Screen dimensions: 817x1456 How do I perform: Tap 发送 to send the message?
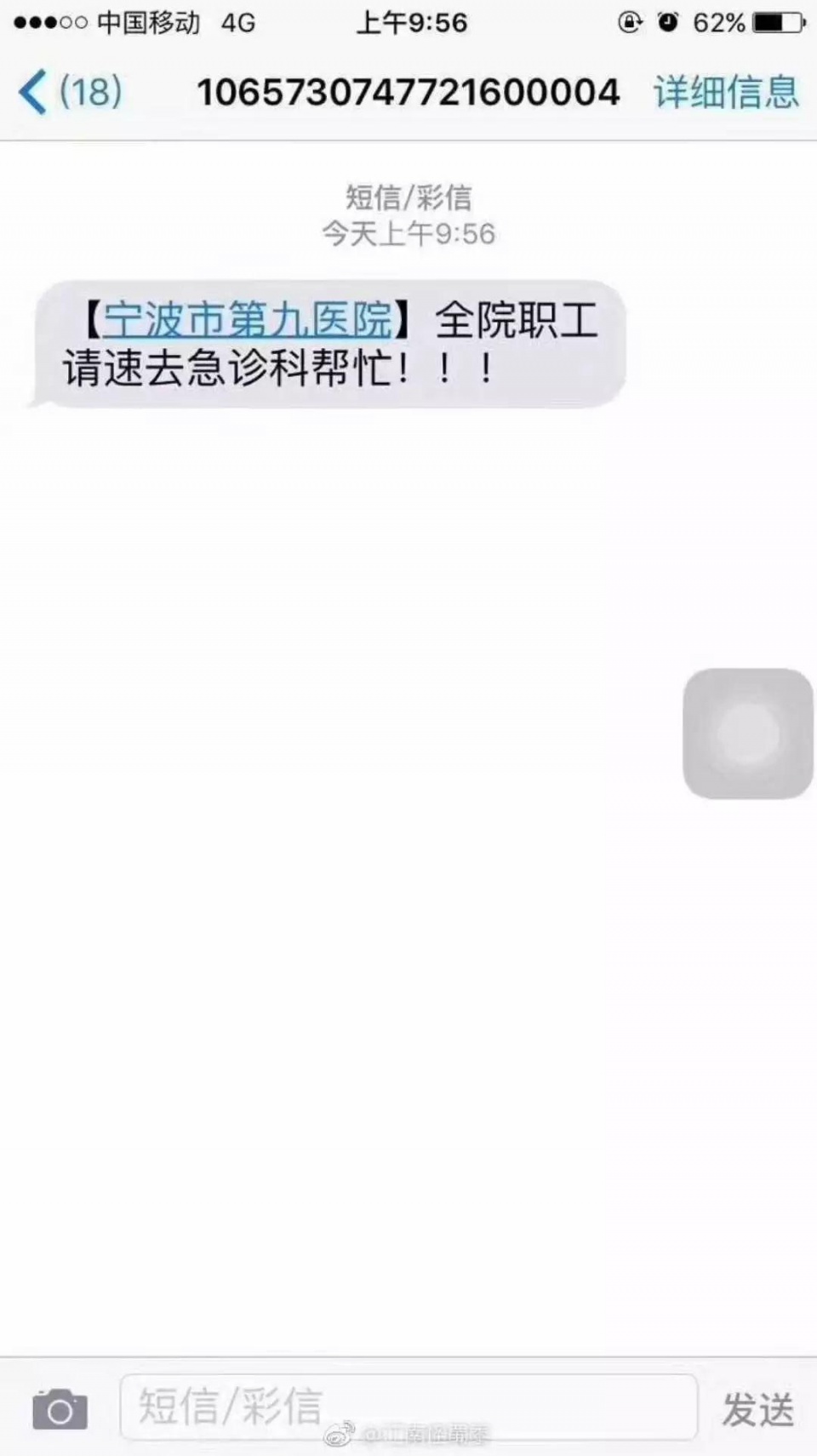coord(757,1409)
